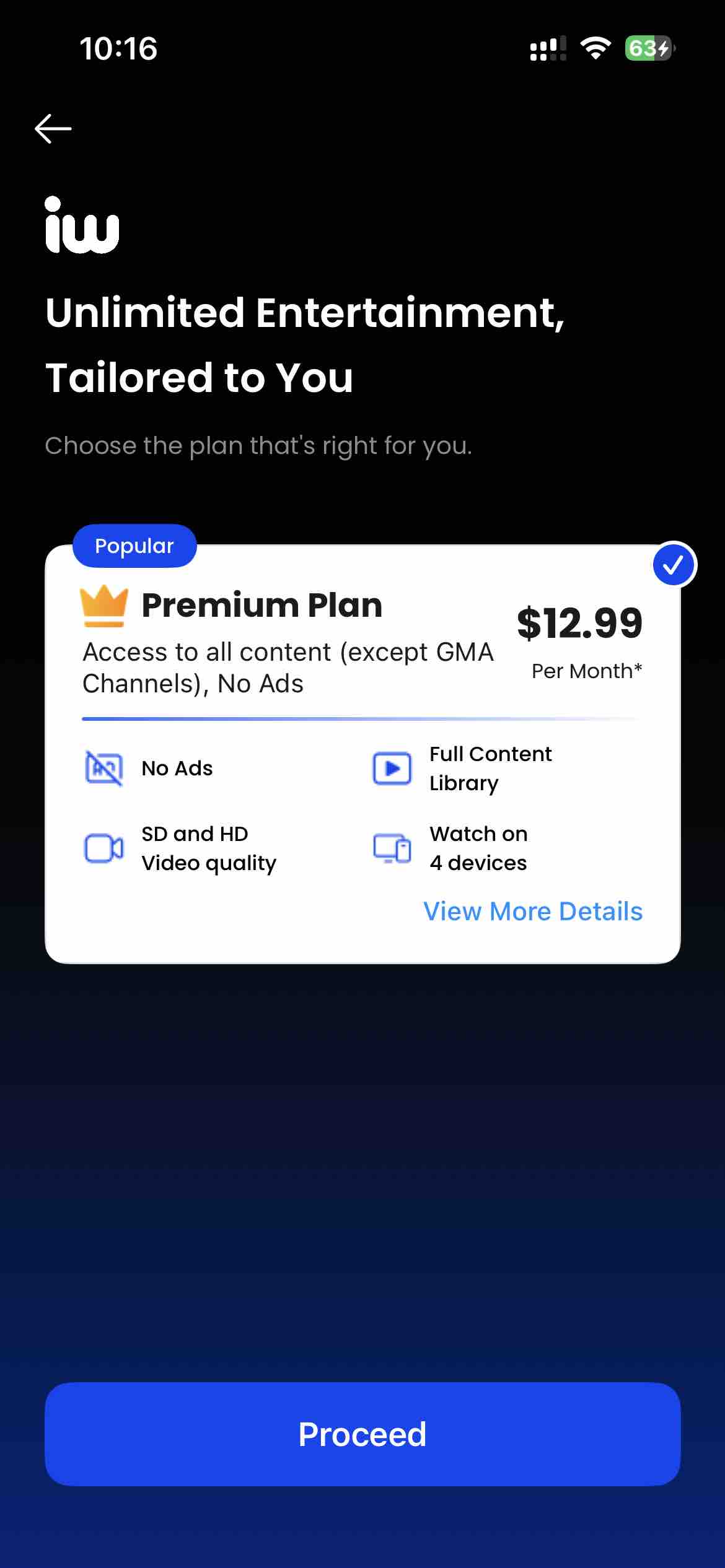Open View More Details link

[533, 911]
